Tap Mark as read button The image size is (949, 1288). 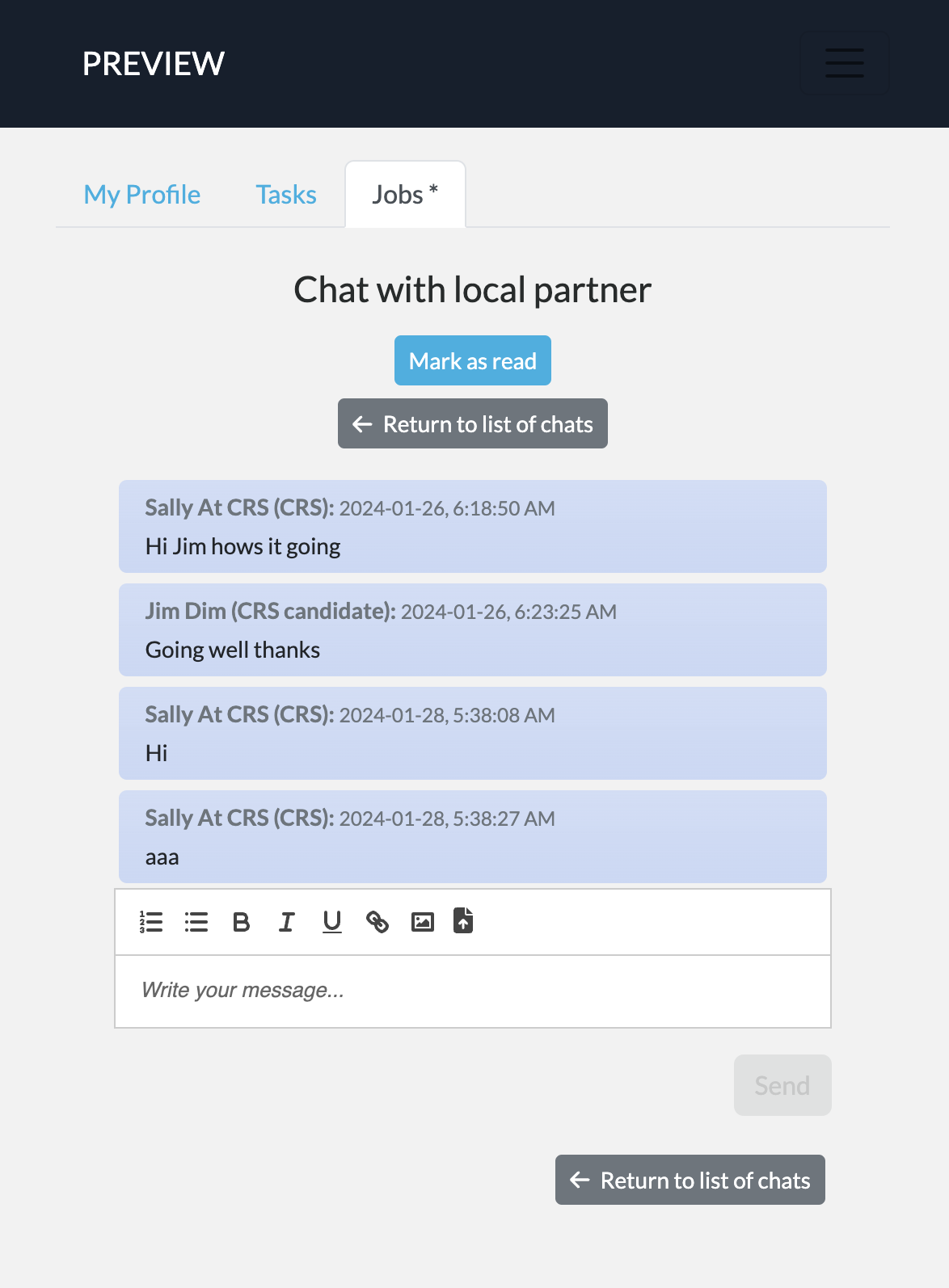(472, 360)
